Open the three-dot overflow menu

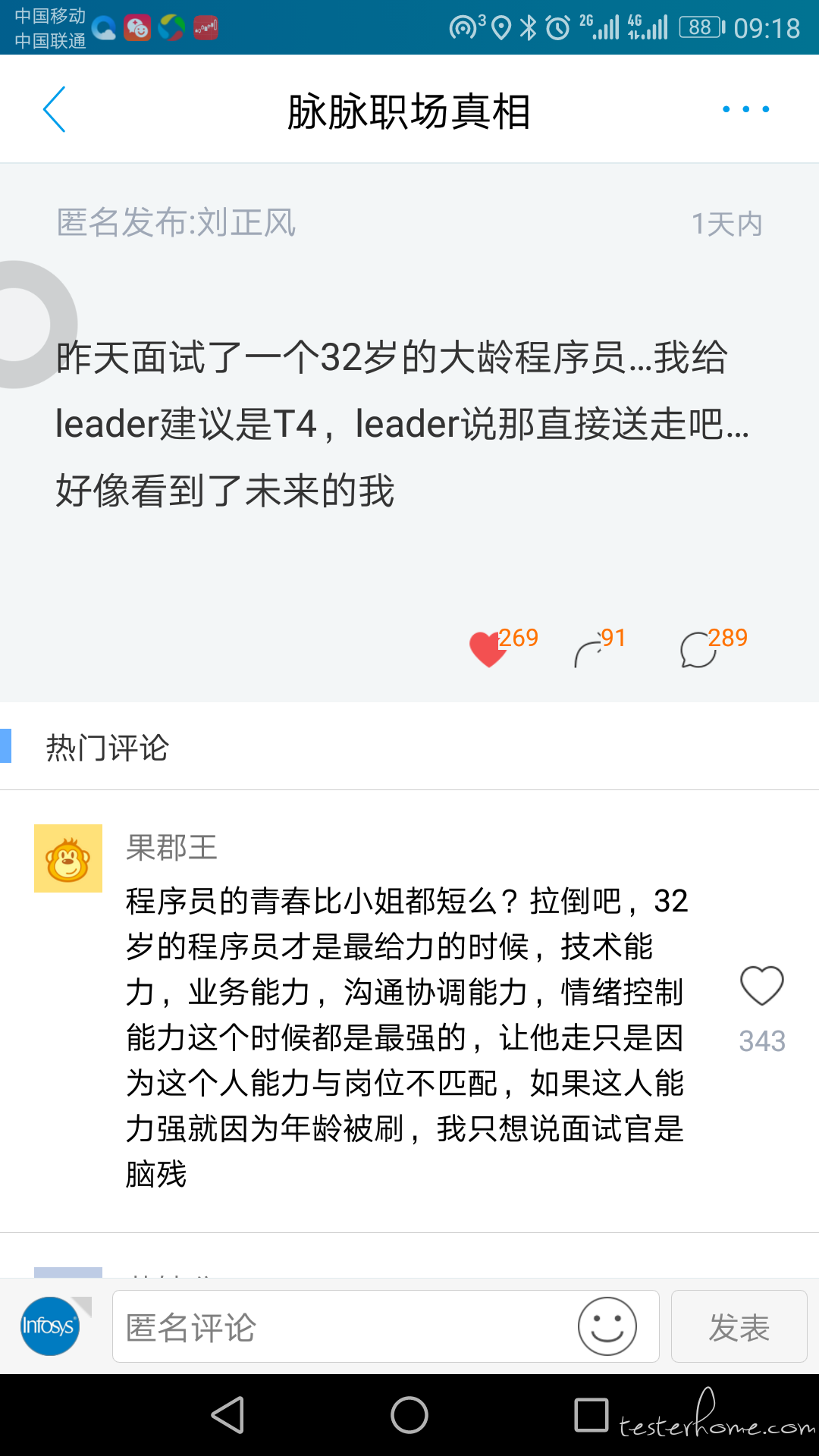tap(746, 109)
